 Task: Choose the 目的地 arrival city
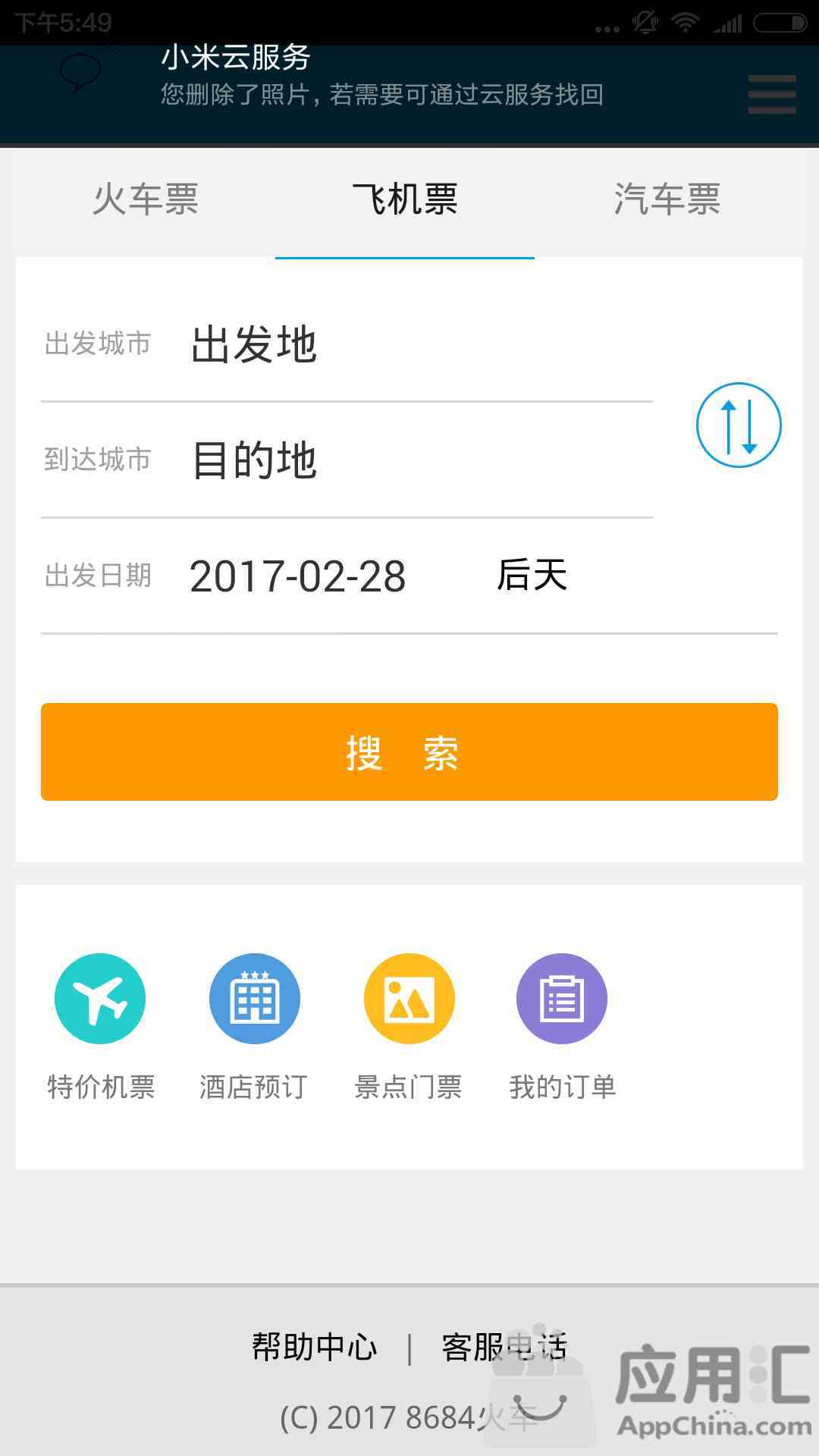pyautogui.click(x=347, y=460)
